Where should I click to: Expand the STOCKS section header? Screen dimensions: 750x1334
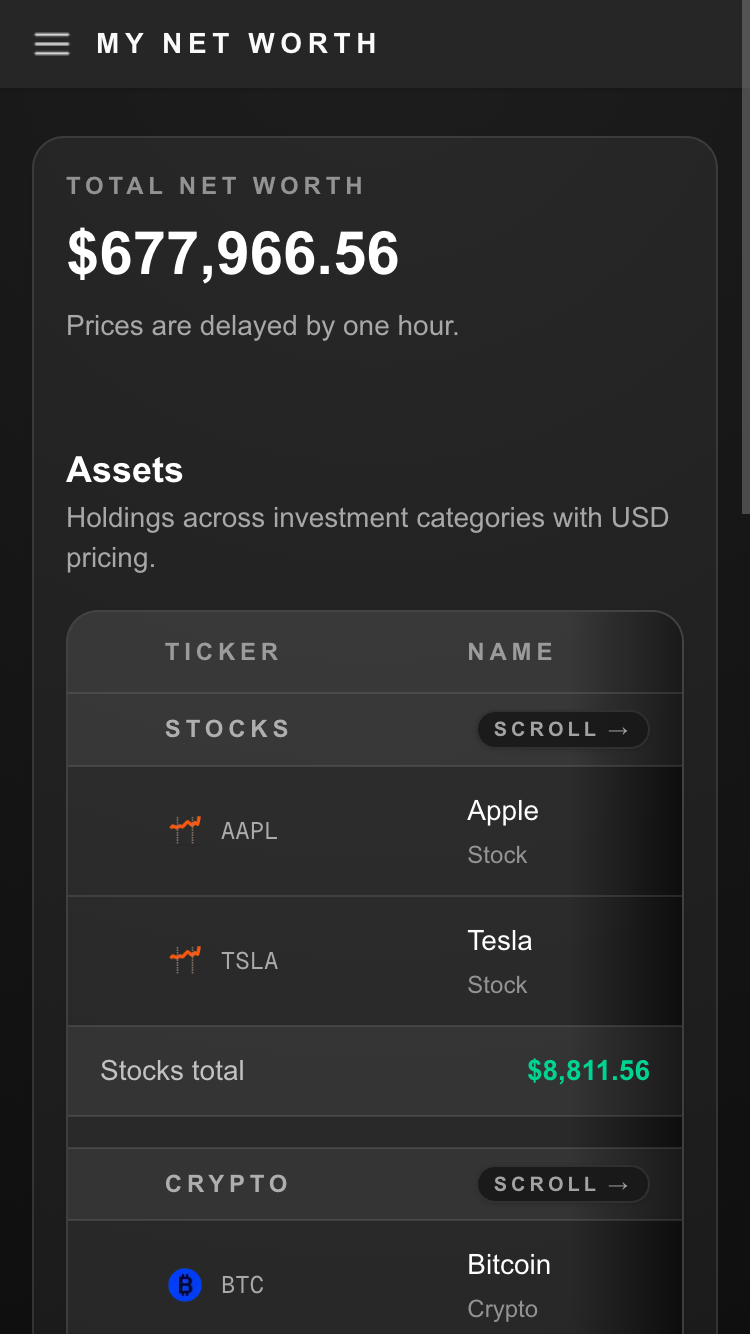coord(227,729)
